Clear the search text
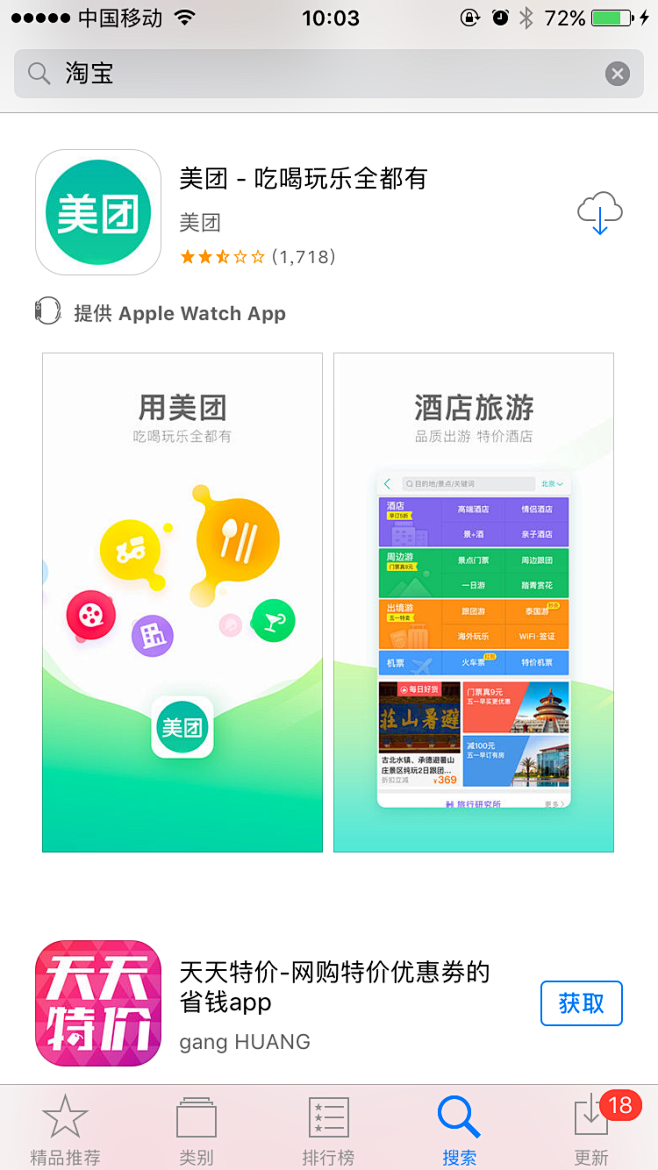The height and width of the screenshot is (1170, 658). click(x=617, y=74)
